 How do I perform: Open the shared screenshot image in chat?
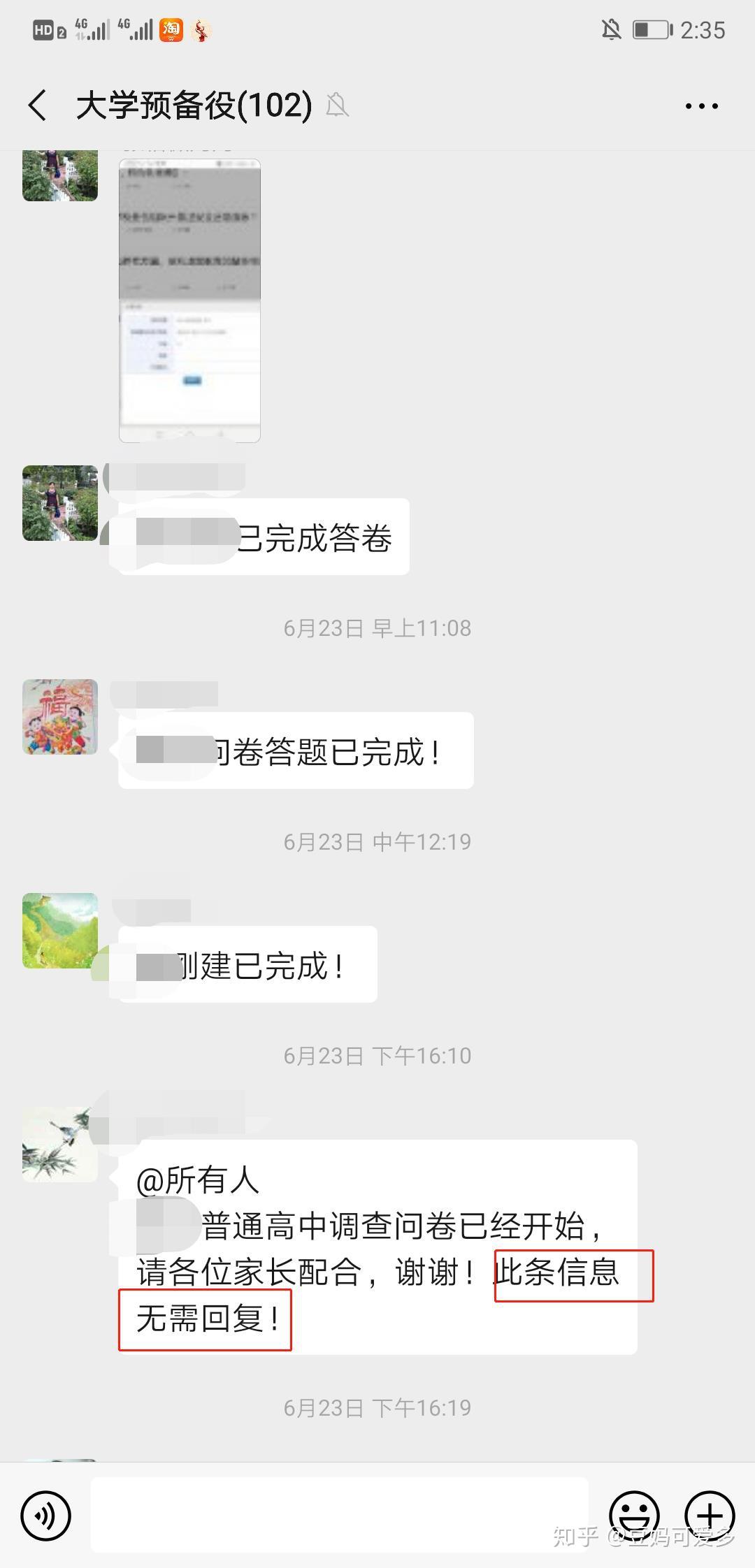(189, 300)
